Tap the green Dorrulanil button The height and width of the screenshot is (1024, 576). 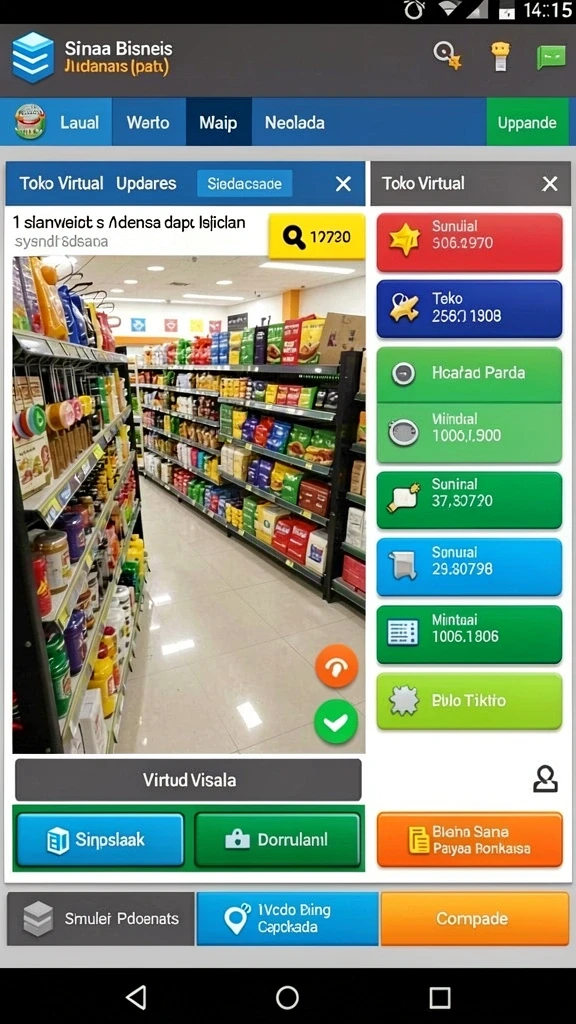(278, 839)
